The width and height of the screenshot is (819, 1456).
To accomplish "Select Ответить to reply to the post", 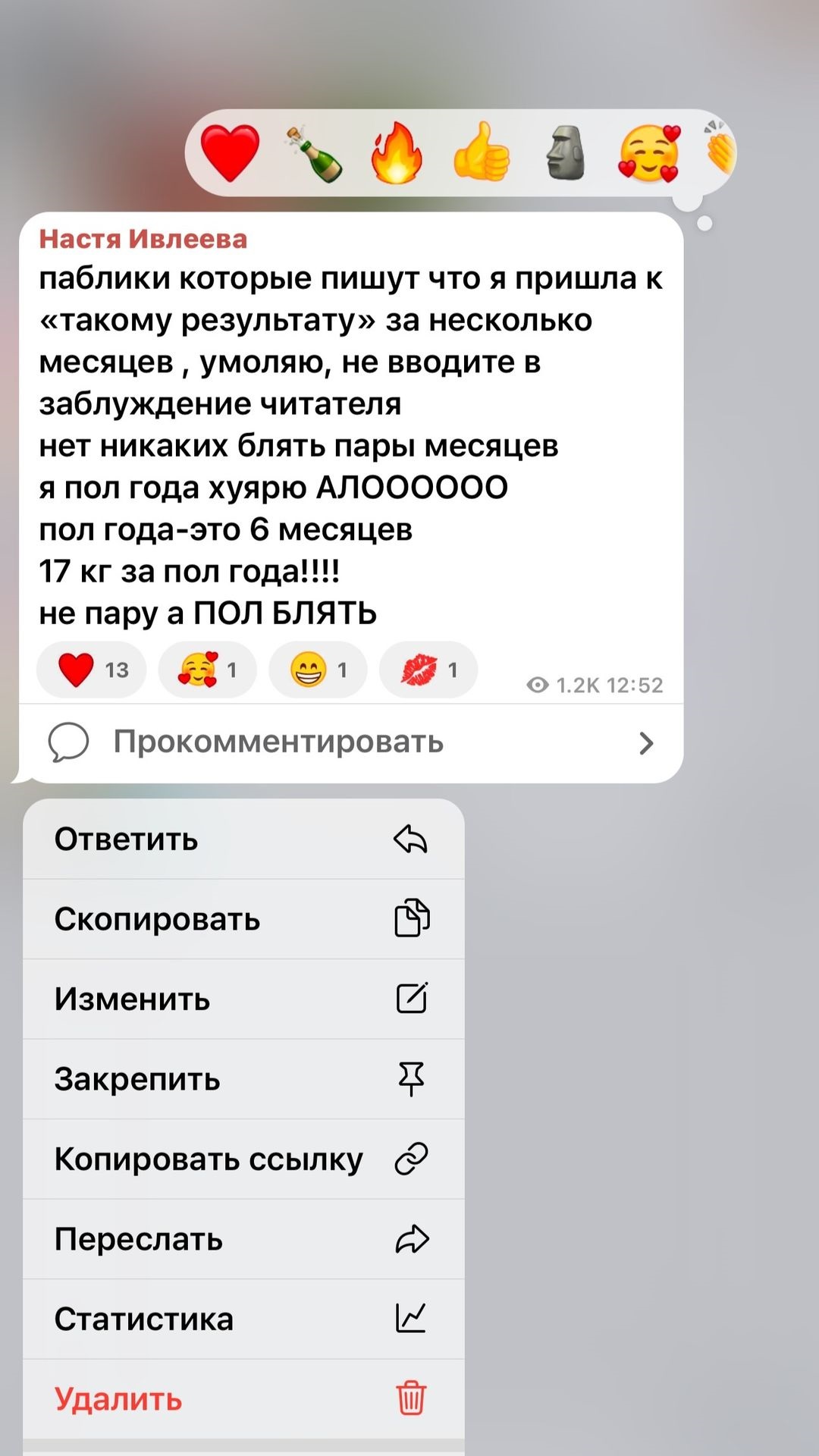I will pyautogui.click(x=243, y=839).
